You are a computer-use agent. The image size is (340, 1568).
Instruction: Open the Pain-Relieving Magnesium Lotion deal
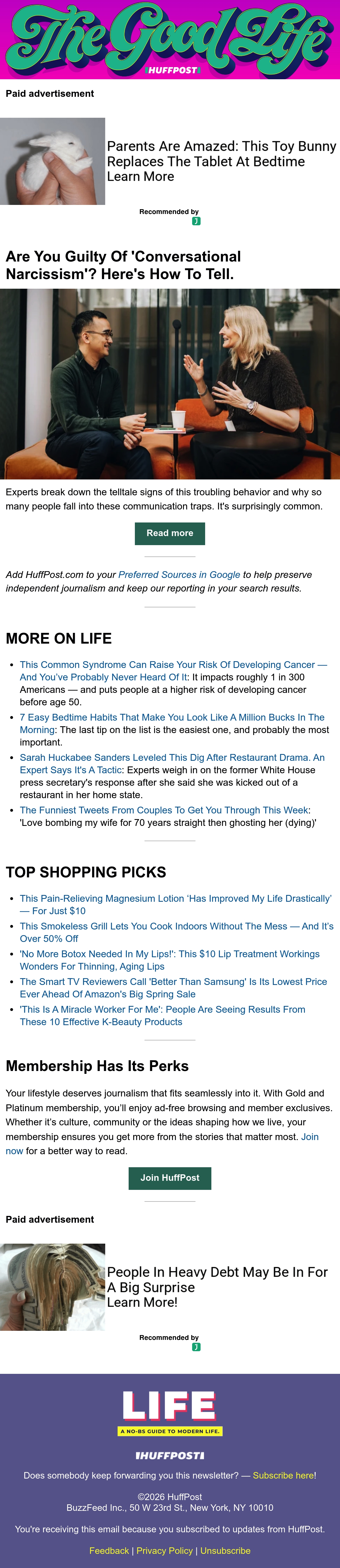(175, 905)
